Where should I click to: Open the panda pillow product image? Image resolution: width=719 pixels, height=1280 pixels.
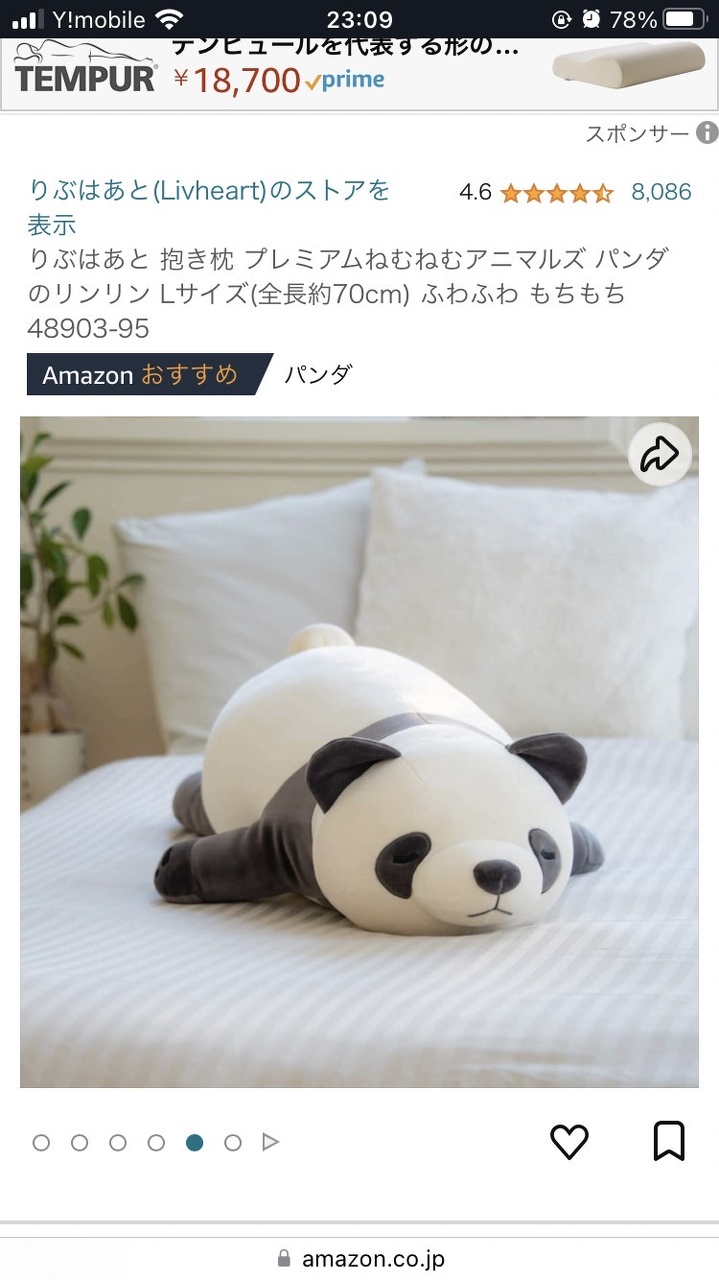point(359,752)
